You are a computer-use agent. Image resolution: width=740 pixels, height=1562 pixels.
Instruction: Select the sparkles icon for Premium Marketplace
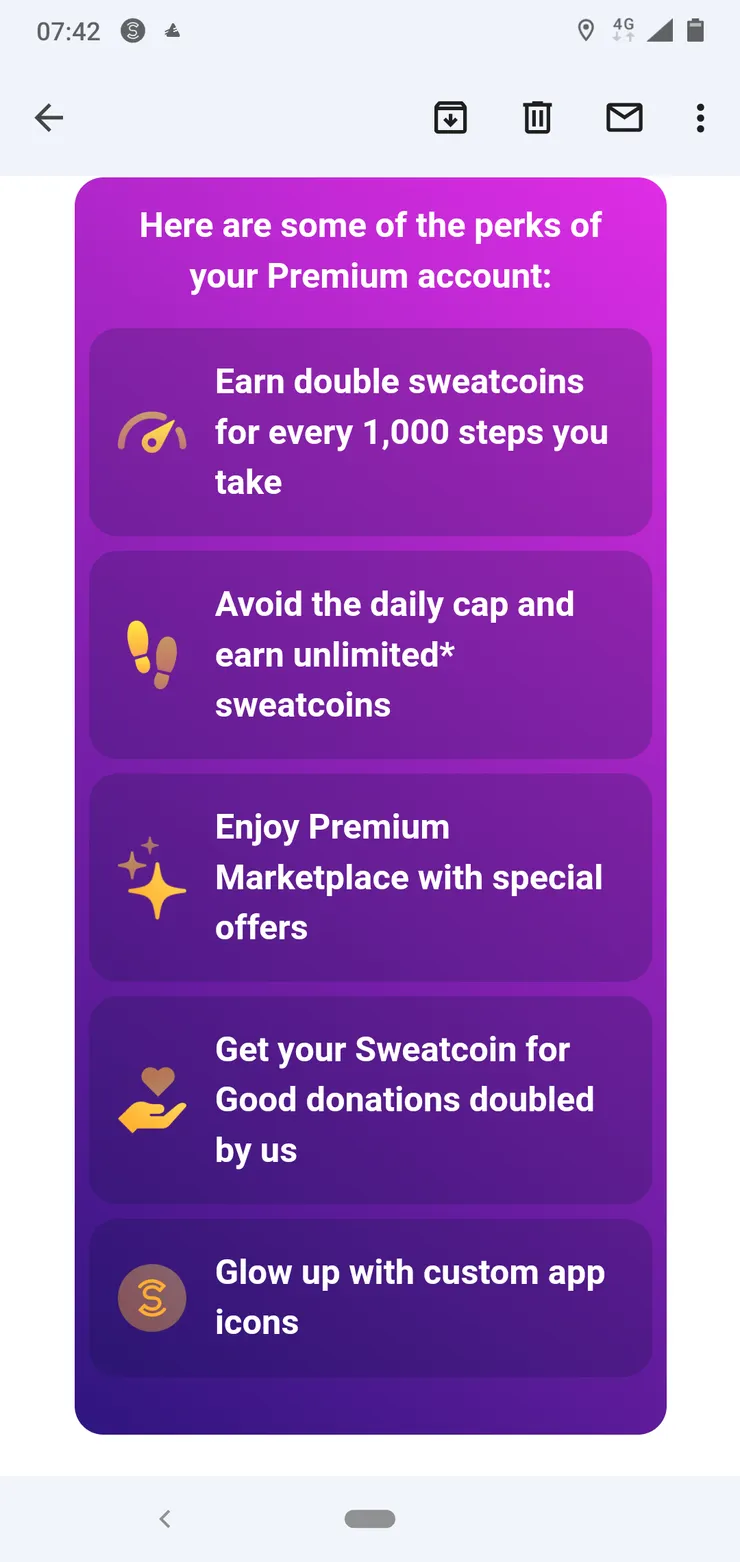152,877
